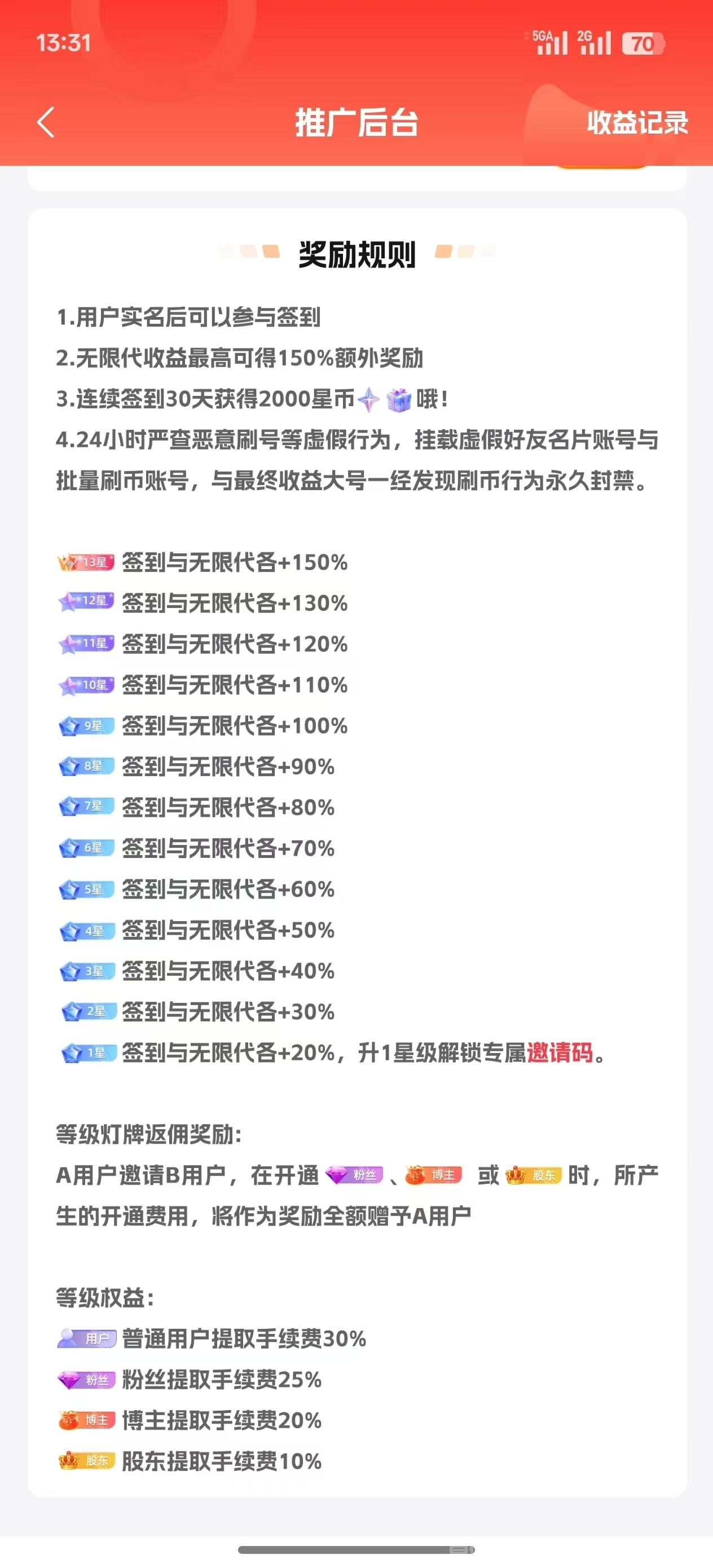Go back using the top-left arrow
The height and width of the screenshot is (1568, 713).
pos(46,122)
